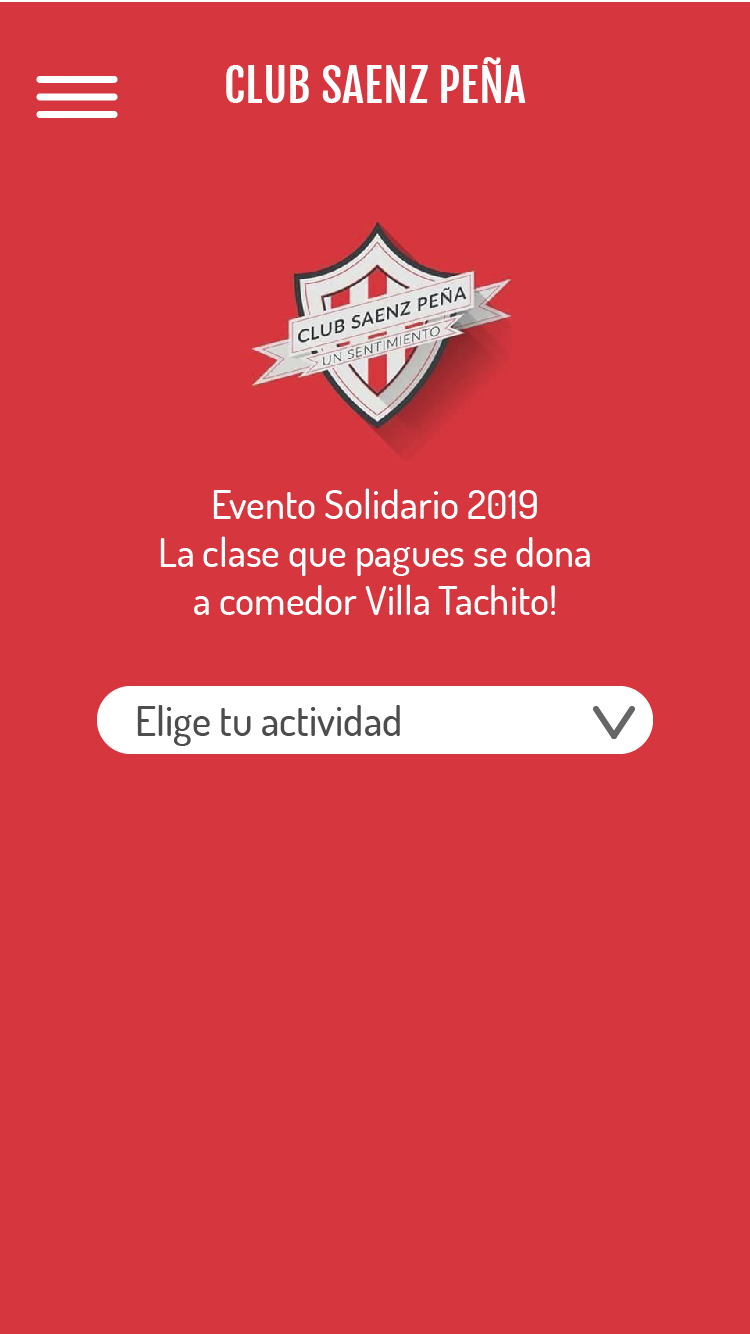Open the hamburger navigation menu
Viewport: 750px width, 1334px height.
pyautogui.click(x=77, y=96)
